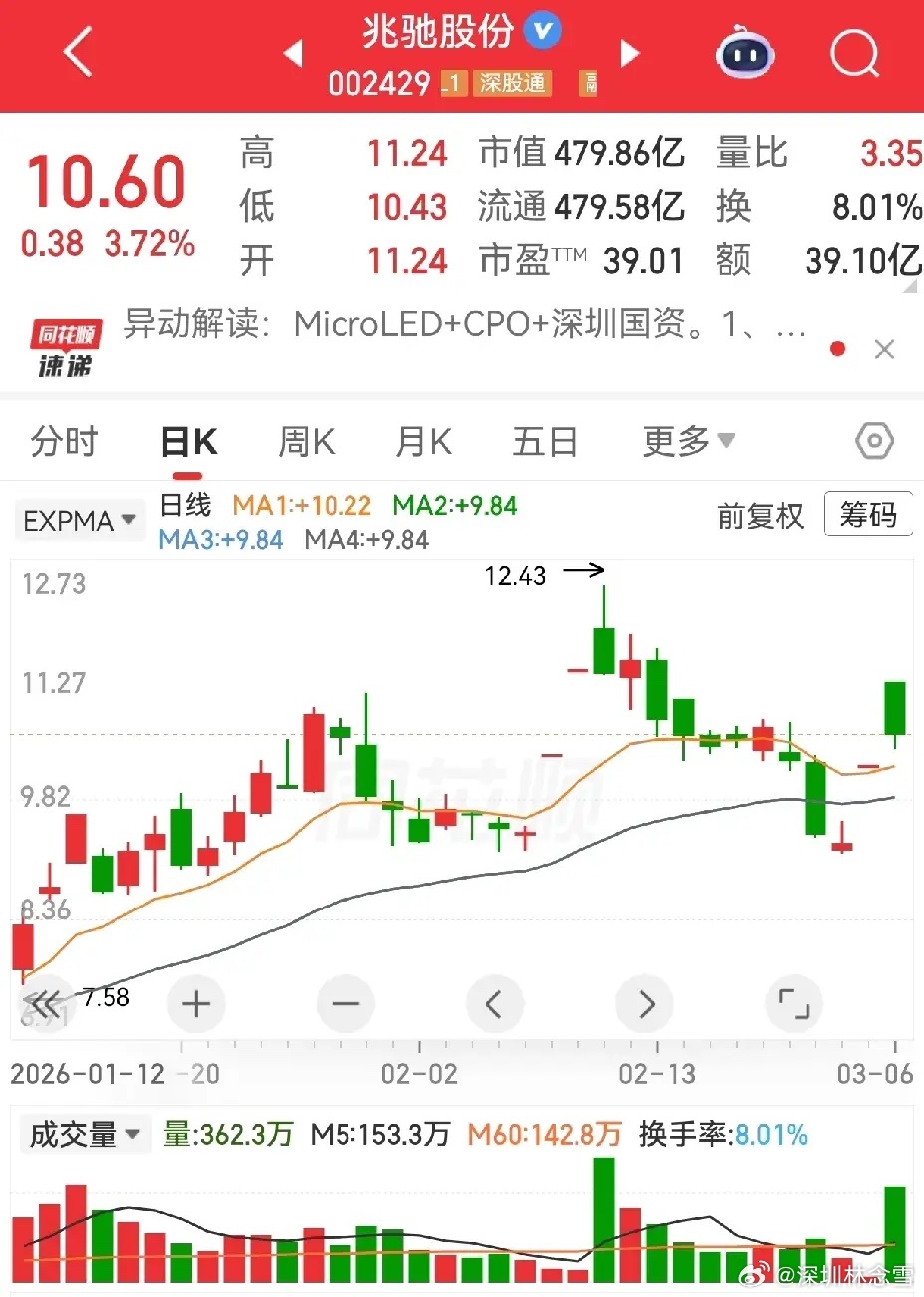924x1297 pixels.
Task: Expand the 更多 chart period dropdown
Action: point(688,441)
